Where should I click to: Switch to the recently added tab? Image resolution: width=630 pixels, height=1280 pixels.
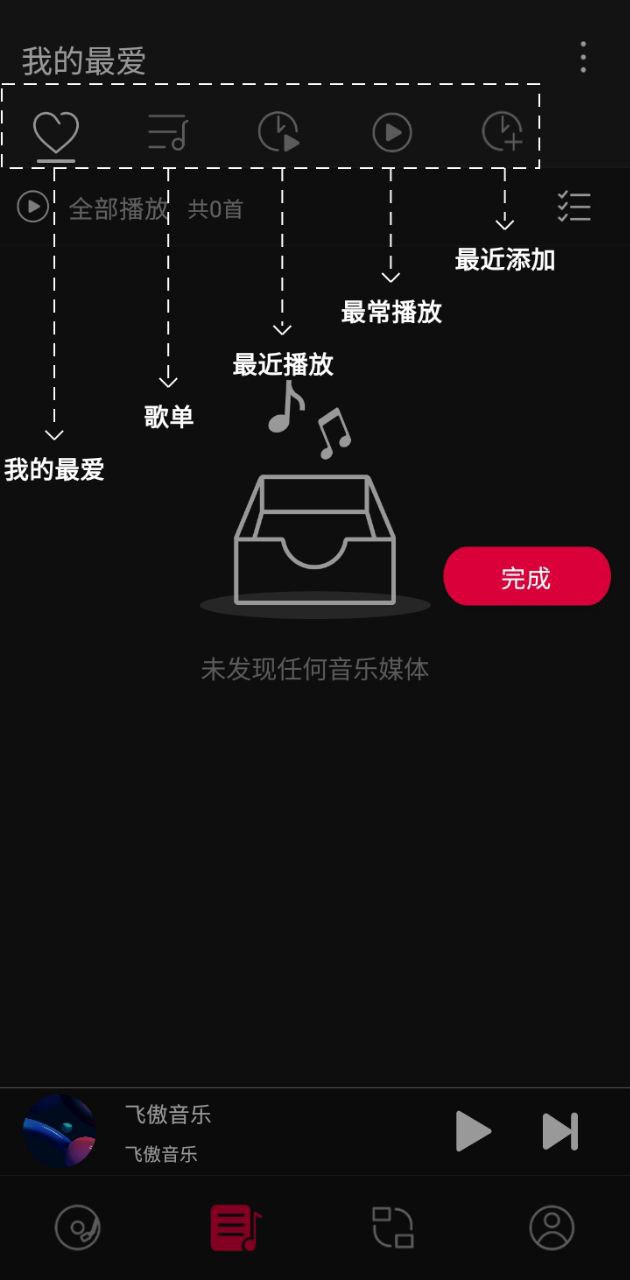click(x=503, y=132)
